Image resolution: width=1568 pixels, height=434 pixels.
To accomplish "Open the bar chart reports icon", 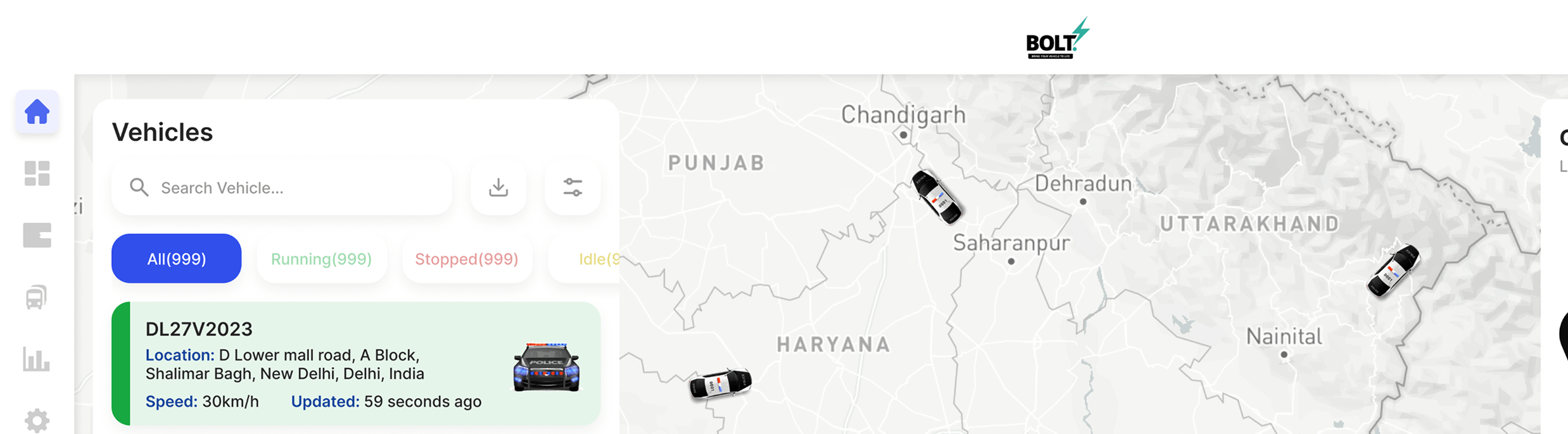I will click(x=36, y=359).
